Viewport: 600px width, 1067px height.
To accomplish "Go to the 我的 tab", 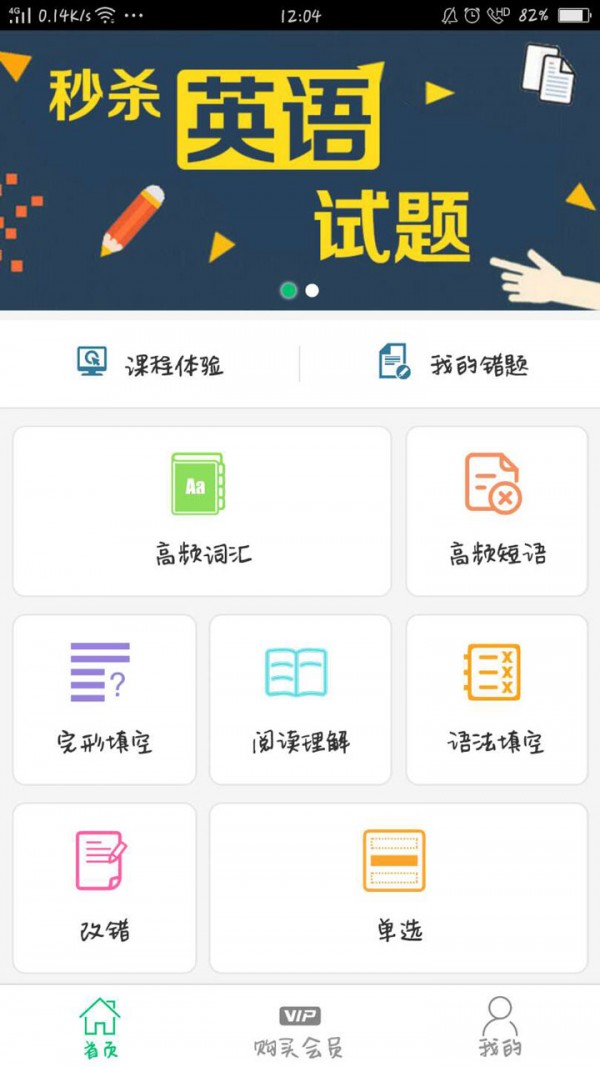I will (499, 1027).
